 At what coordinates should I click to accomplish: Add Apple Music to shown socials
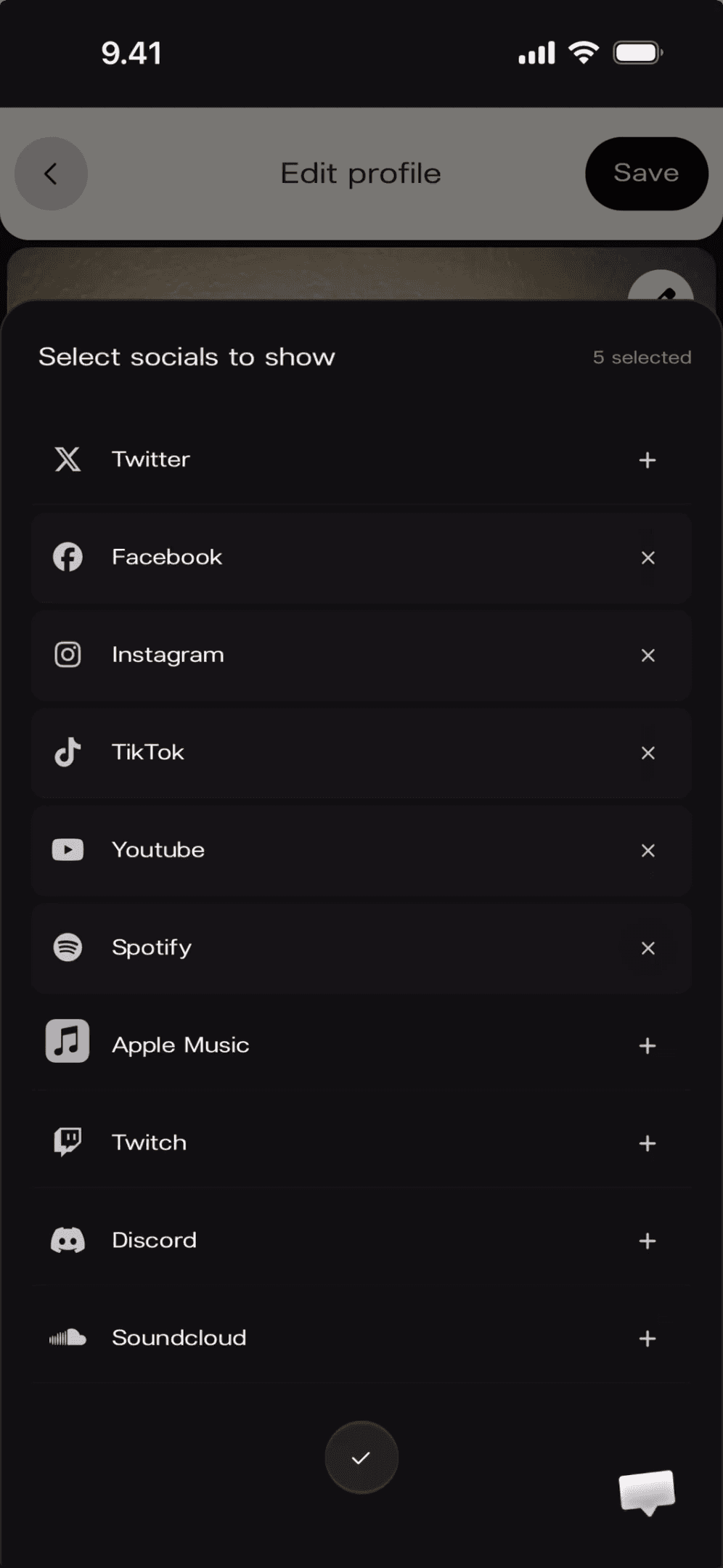[x=648, y=1045]
